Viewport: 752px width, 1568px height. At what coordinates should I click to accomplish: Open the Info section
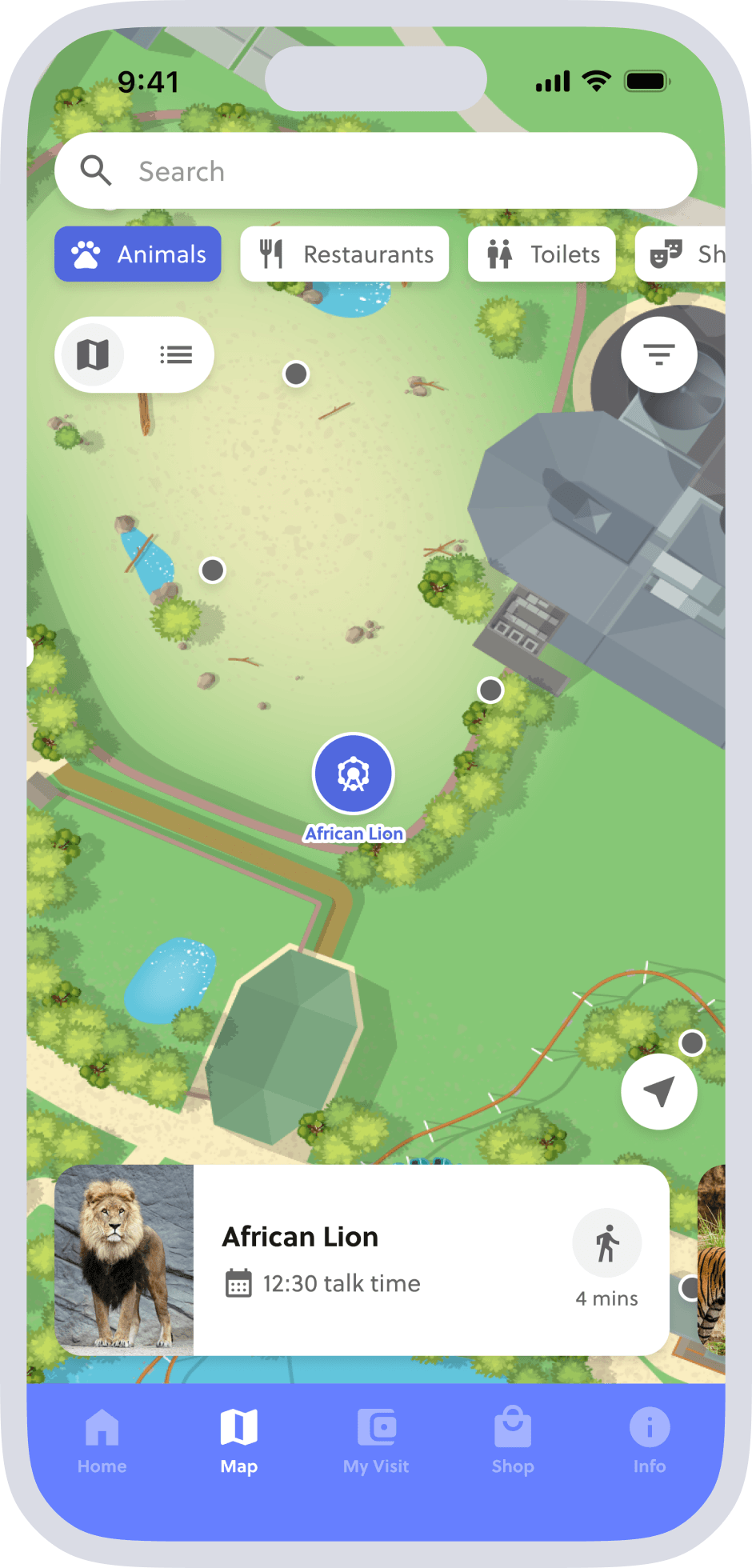coord(648,1440)
